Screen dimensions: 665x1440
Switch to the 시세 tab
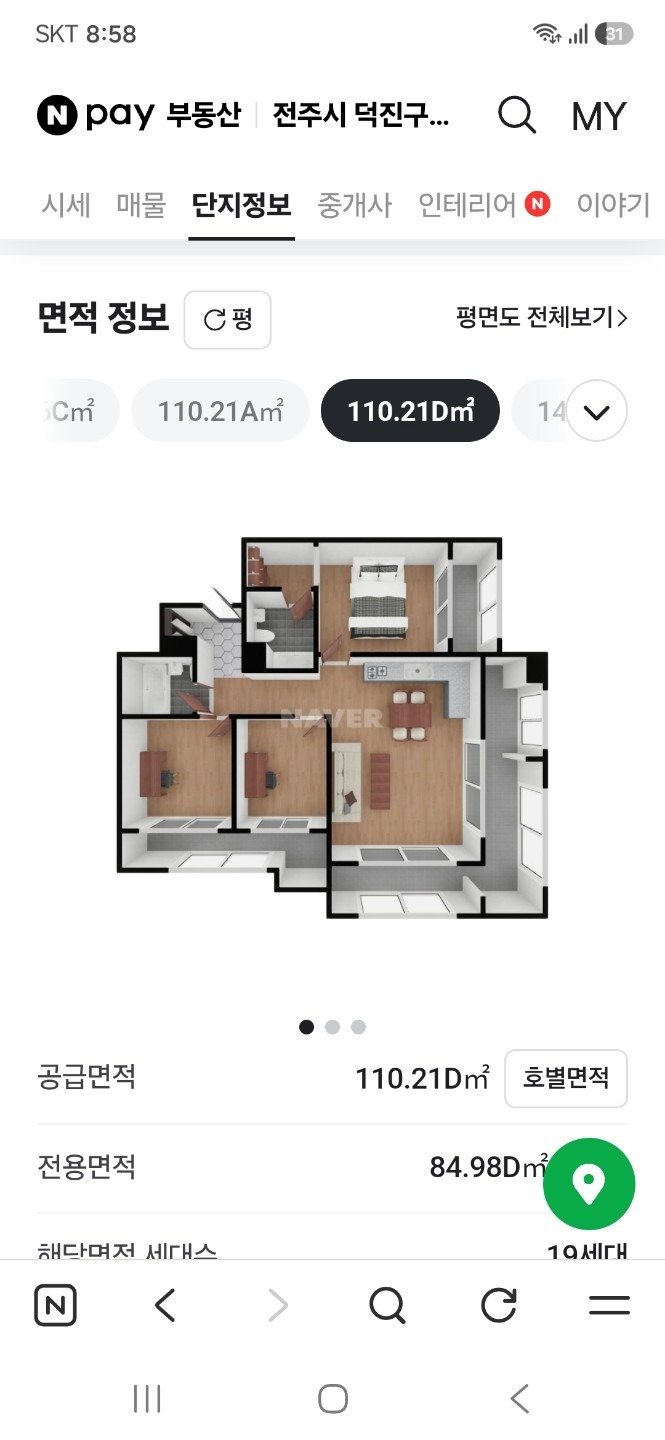coord(66,205)
